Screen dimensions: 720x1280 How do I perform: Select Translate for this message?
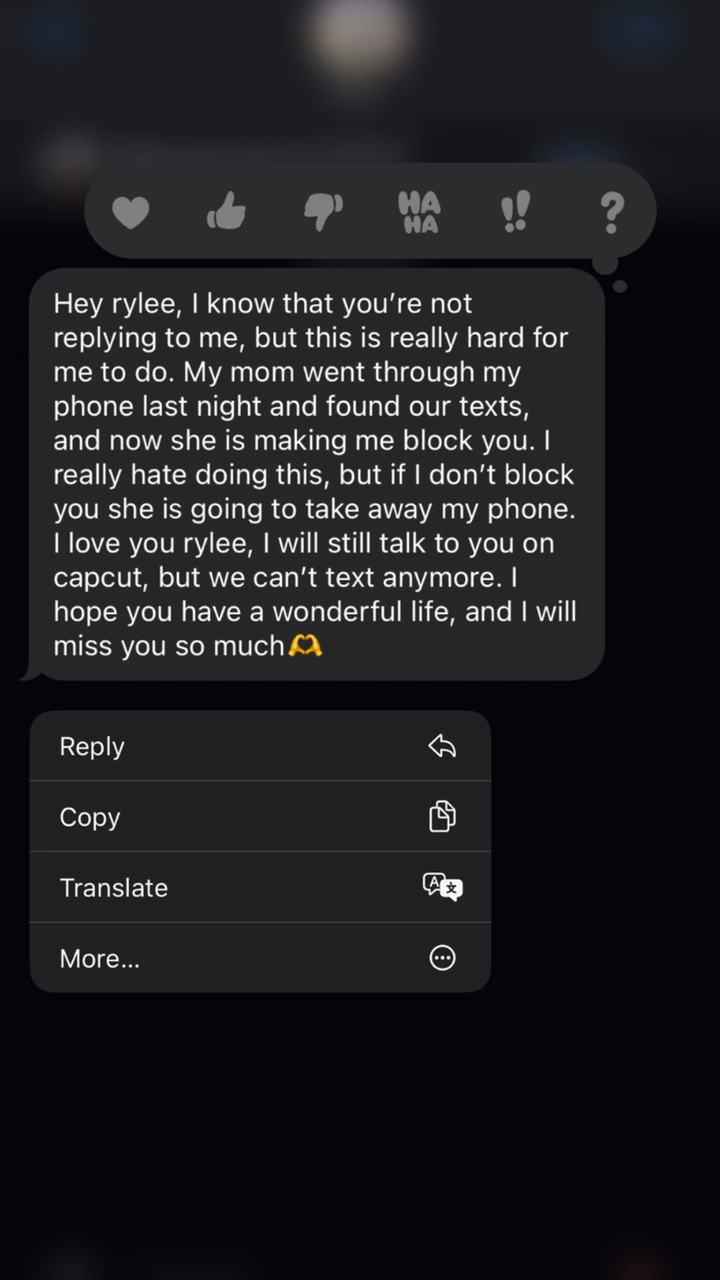pyautogui.click(x=260, y=887)
